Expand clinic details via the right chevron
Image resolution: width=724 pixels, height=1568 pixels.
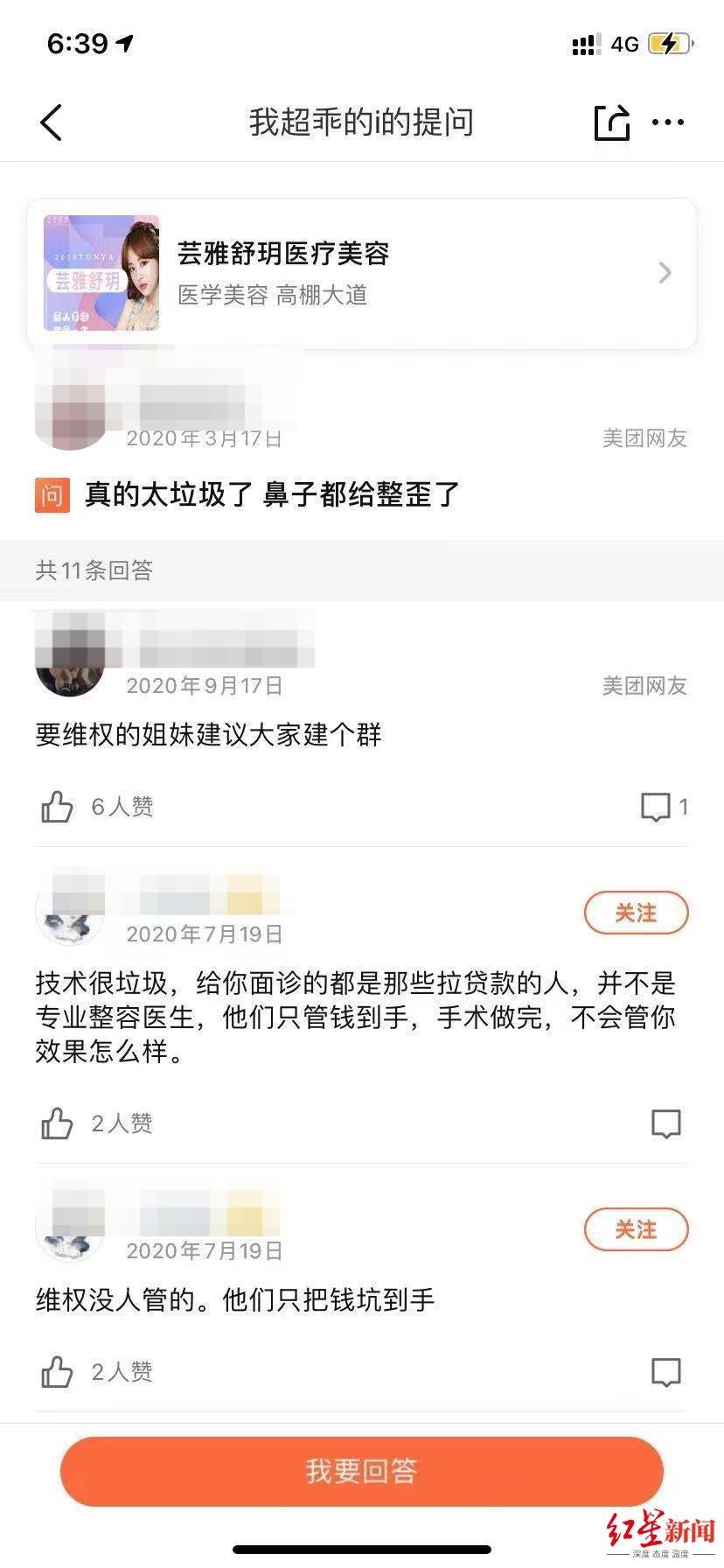click(x=663, y=273)
